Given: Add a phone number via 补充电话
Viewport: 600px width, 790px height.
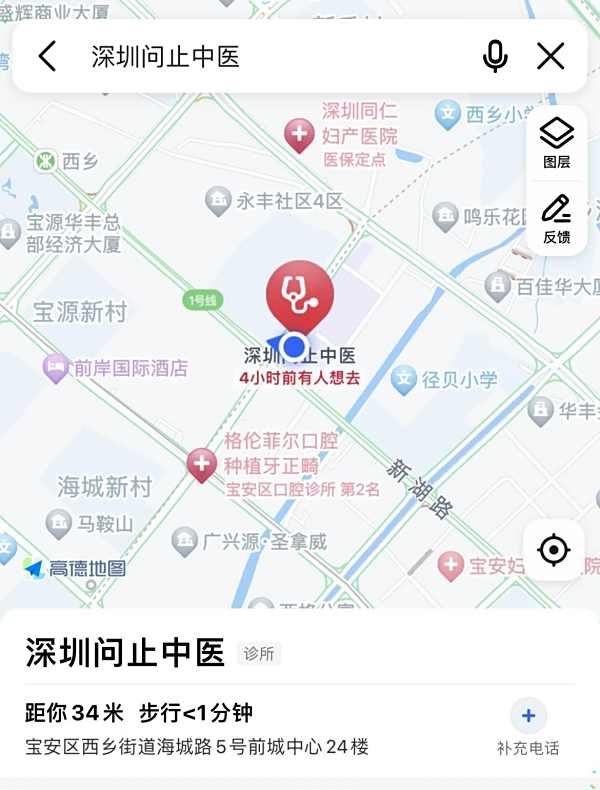Looking at the screenshot, I should pyautogui.click(x=528, y=726).
